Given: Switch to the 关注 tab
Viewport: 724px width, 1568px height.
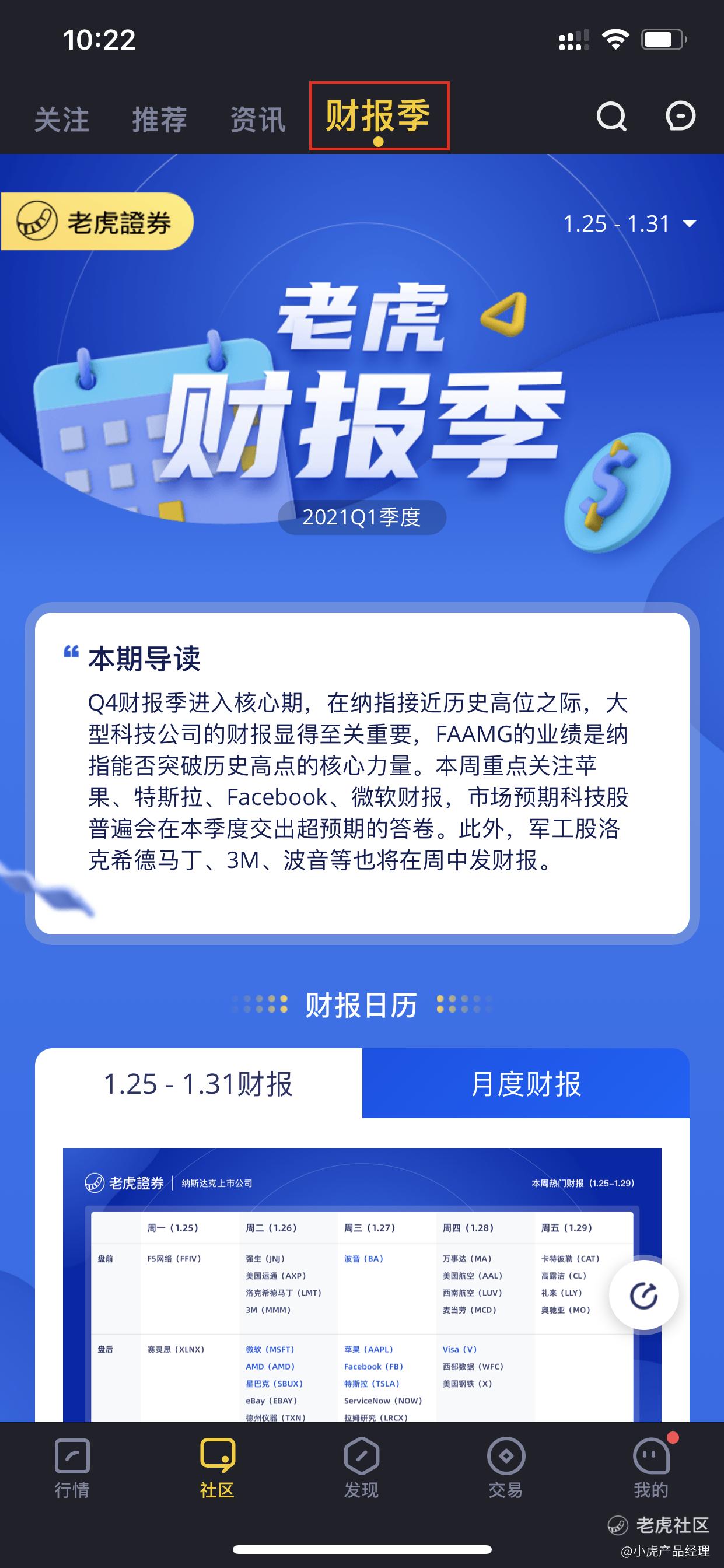Looking at the screenshot, I should (61, 120).
